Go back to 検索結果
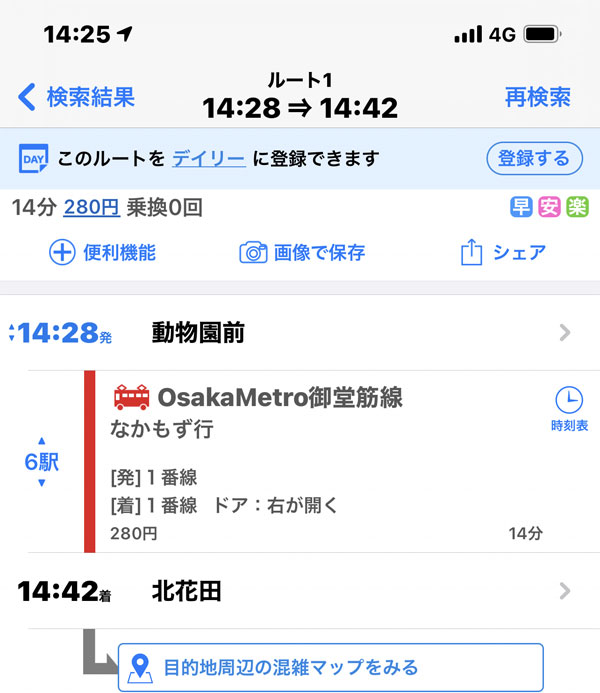Screen dimensions: 600x693 click(76, 97)
